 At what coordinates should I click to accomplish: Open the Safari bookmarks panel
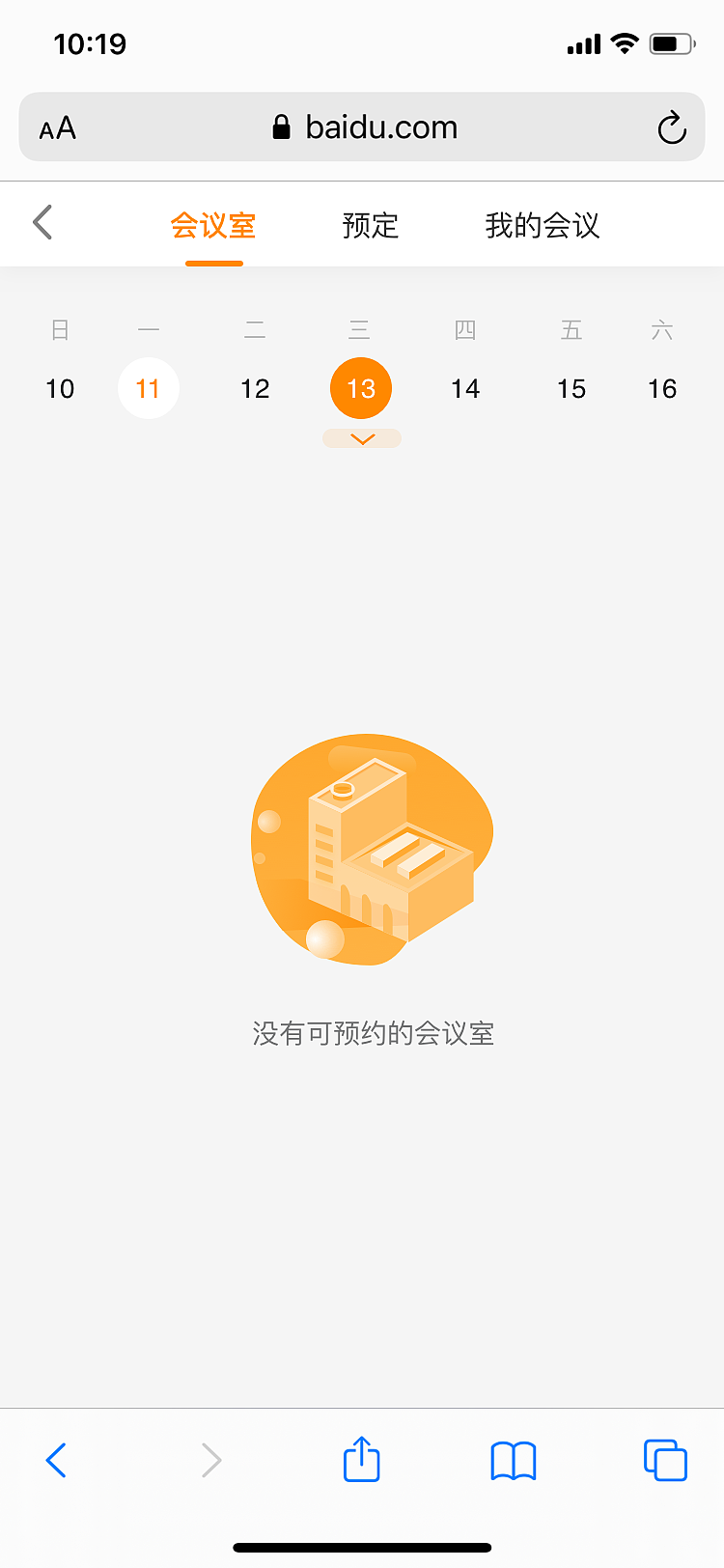tap(513, 1460)
